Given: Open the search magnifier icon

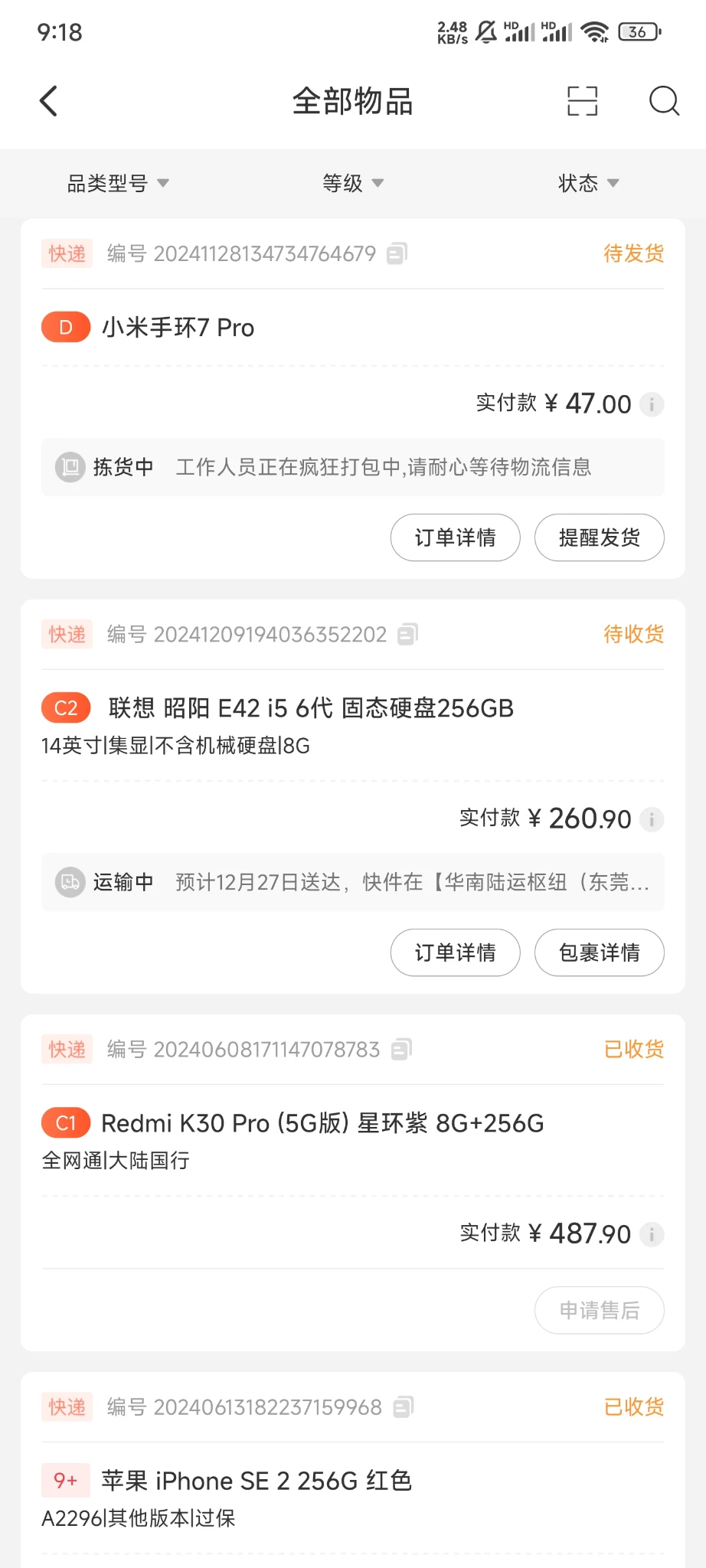Looking at the screenshot, I should click(x=663, y=101).
